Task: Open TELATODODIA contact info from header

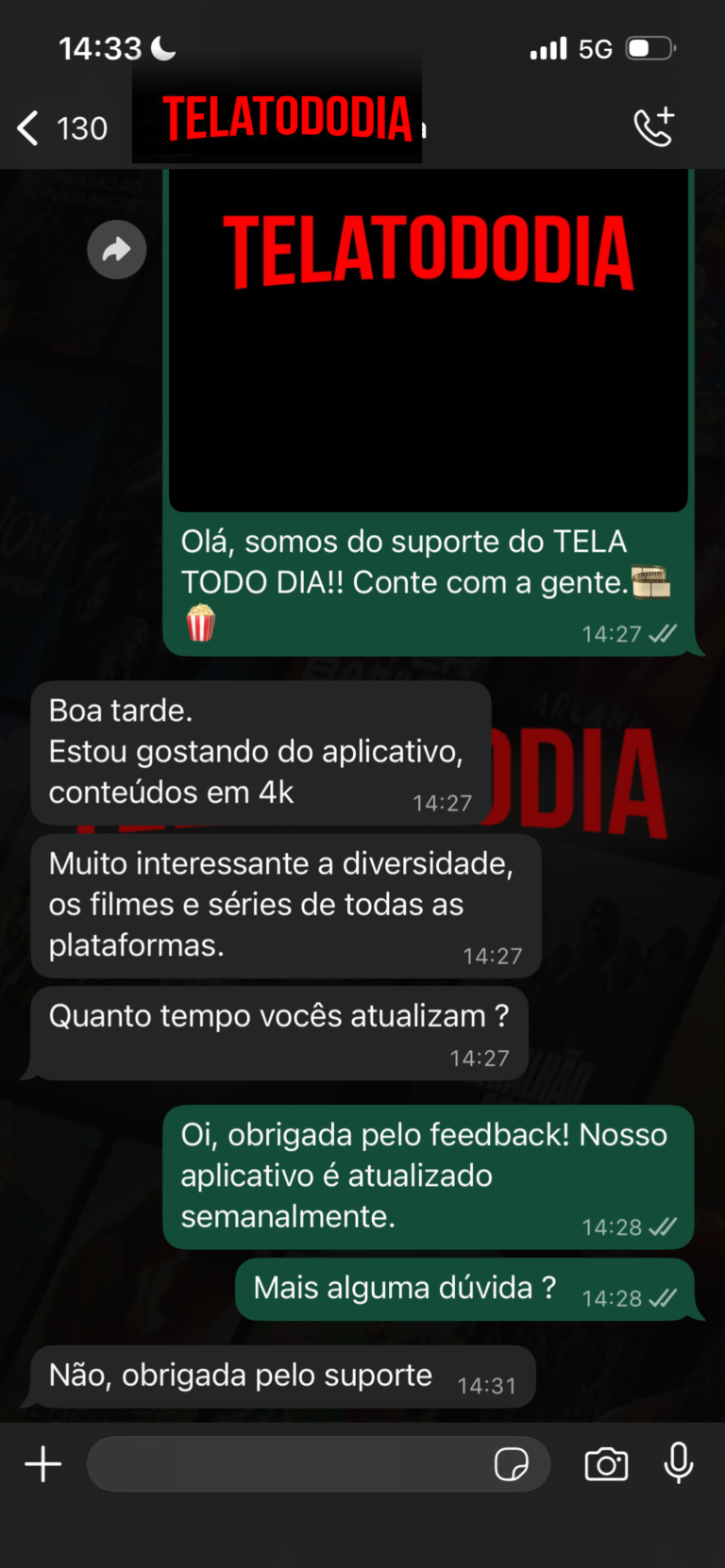Action: point(283,120)
